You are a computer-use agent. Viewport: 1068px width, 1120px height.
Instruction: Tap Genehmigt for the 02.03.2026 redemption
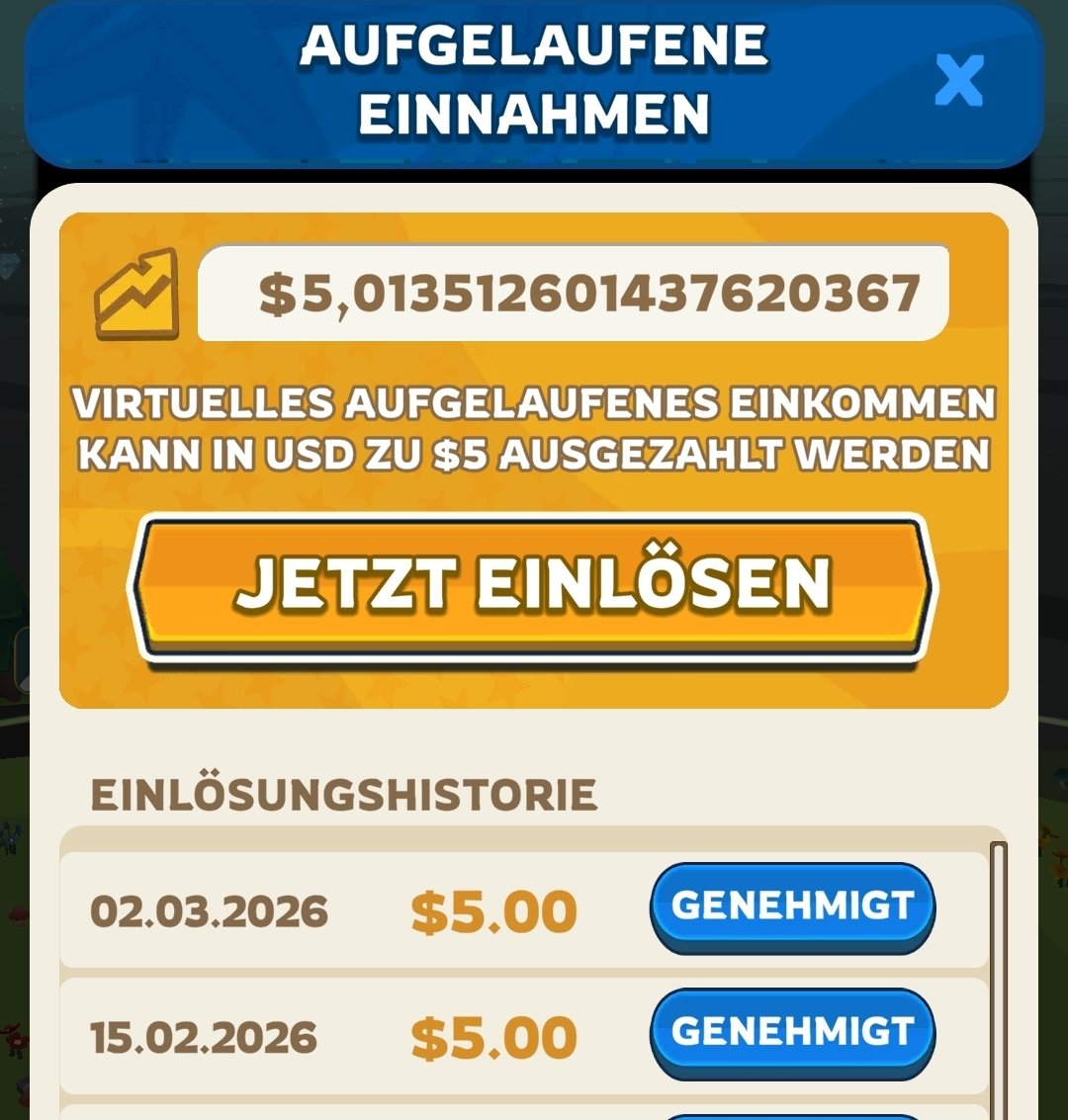792,906
